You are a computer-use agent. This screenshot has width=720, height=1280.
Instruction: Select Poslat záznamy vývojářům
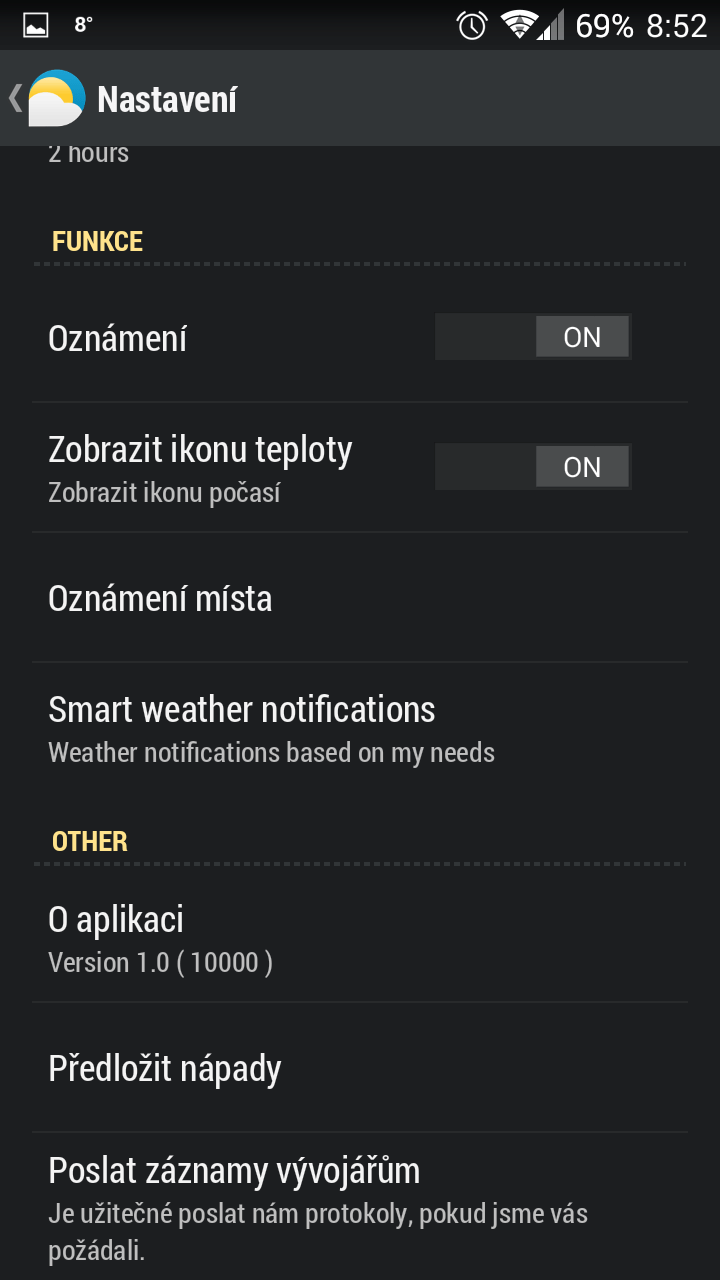pyautogui.click(x=360, y=1206)
